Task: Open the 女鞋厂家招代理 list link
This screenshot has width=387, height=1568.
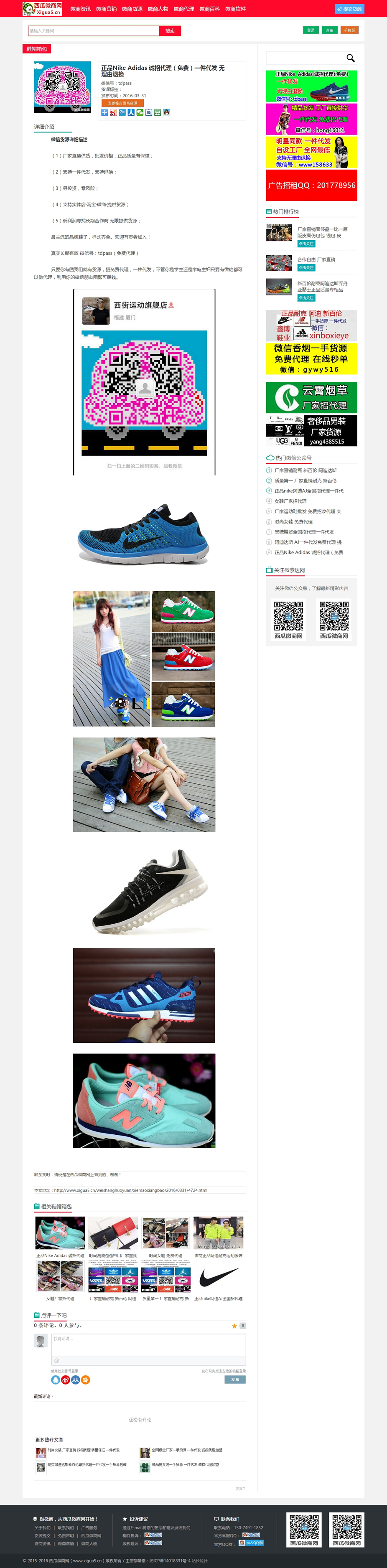Action: 290,501
